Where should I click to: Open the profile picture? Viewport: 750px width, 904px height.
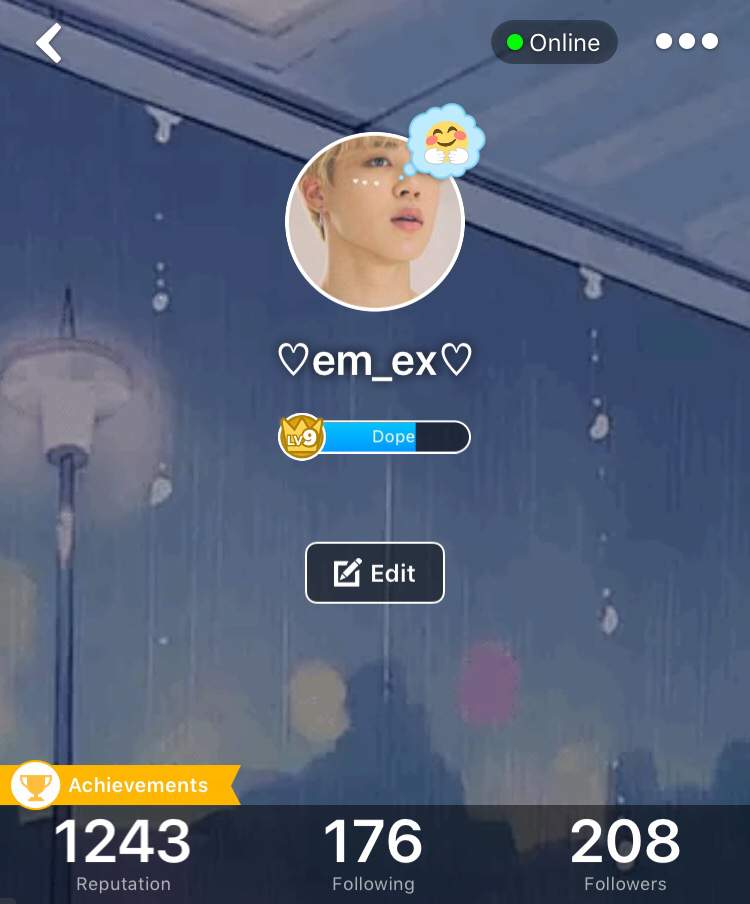[374, 222]
